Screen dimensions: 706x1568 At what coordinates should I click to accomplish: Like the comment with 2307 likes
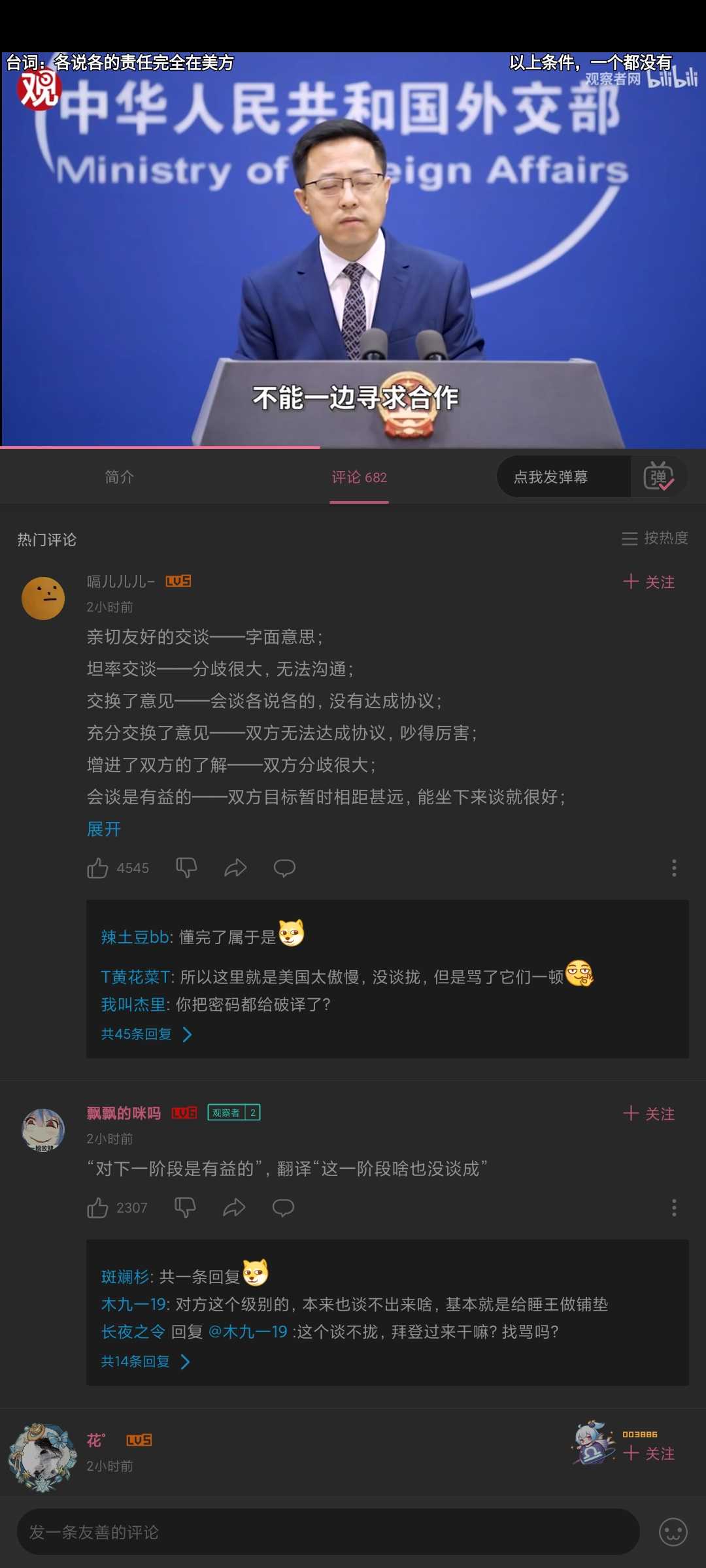(117, 1208)
